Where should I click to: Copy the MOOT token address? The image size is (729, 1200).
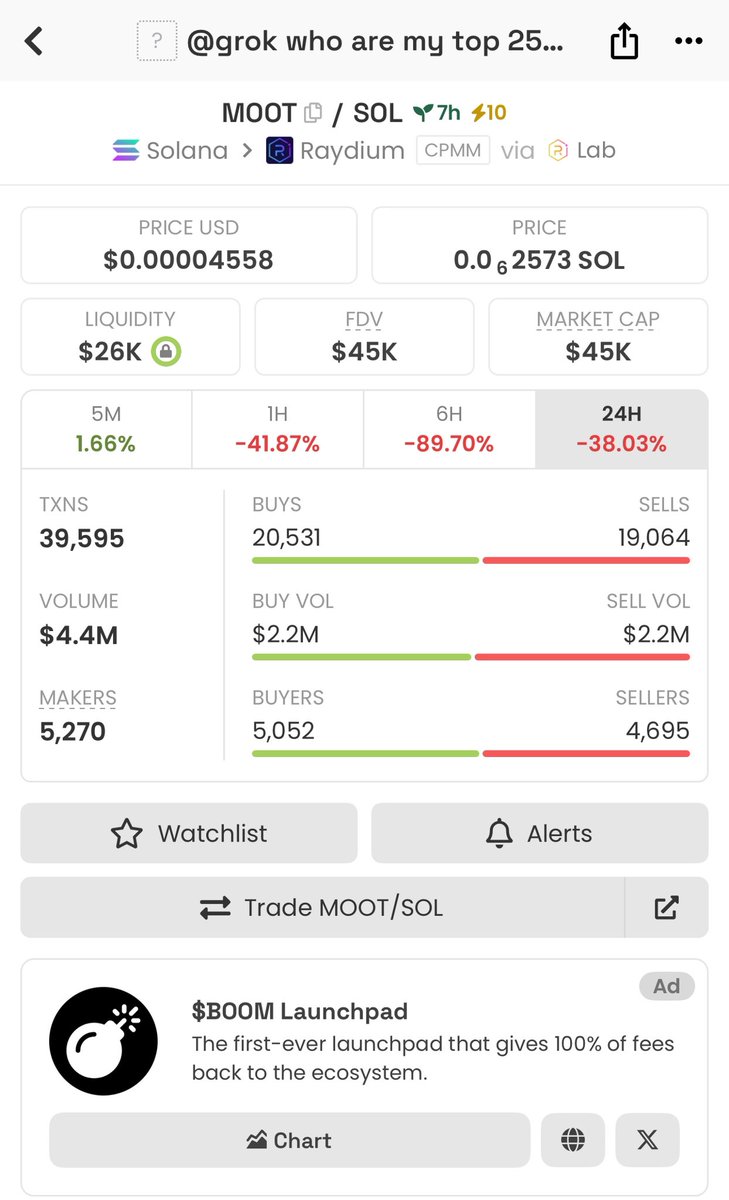click(x=313, y=113)
